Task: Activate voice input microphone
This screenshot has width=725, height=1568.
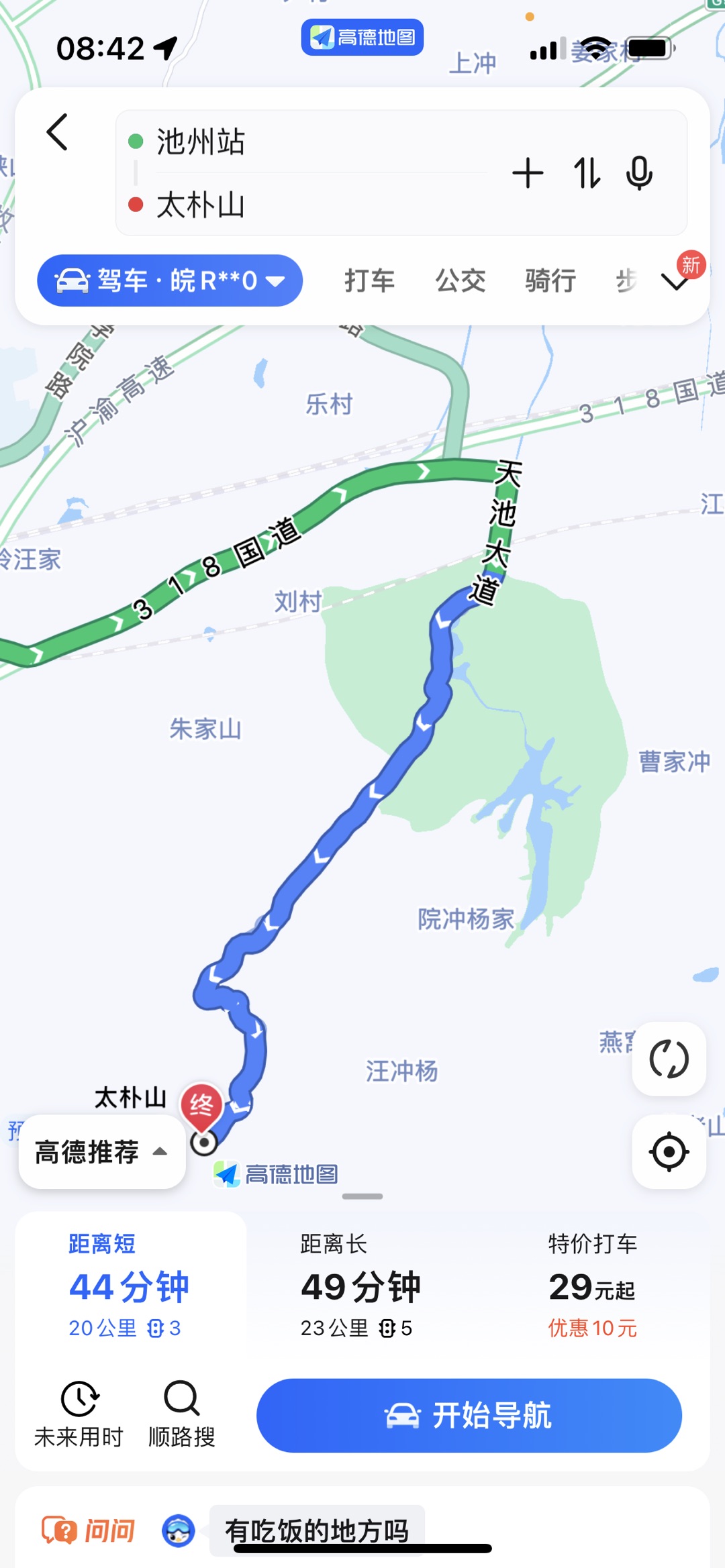Action: (639, 173)
